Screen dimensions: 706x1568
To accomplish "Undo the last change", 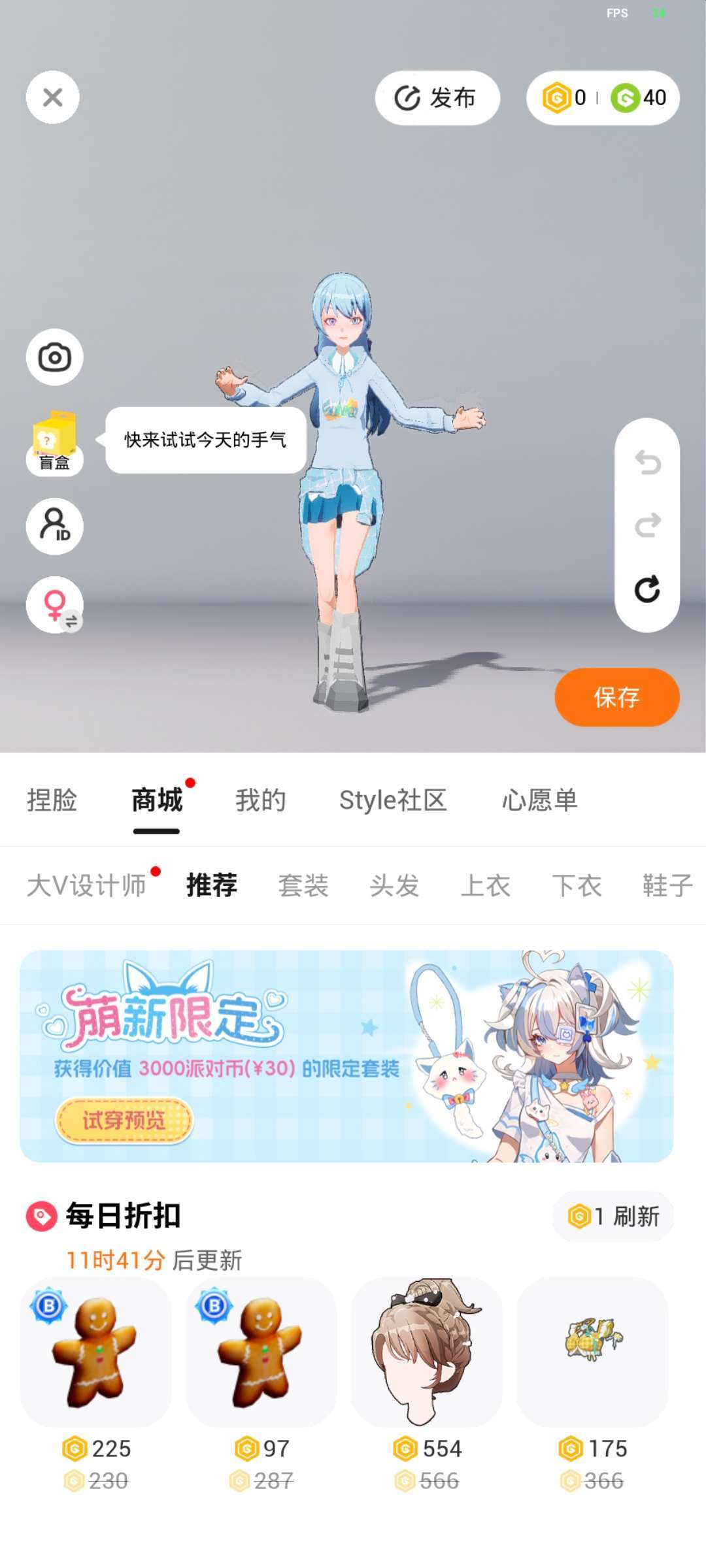I will (647, 463).
